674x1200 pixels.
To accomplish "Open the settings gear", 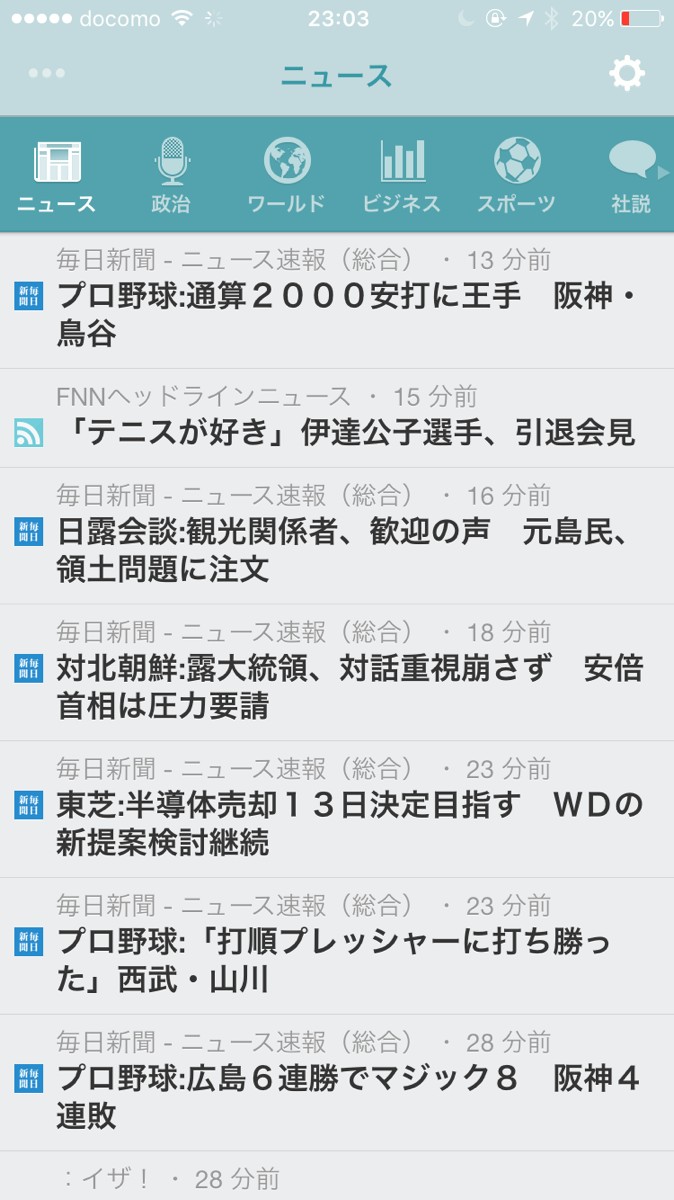I will [627, 74].
